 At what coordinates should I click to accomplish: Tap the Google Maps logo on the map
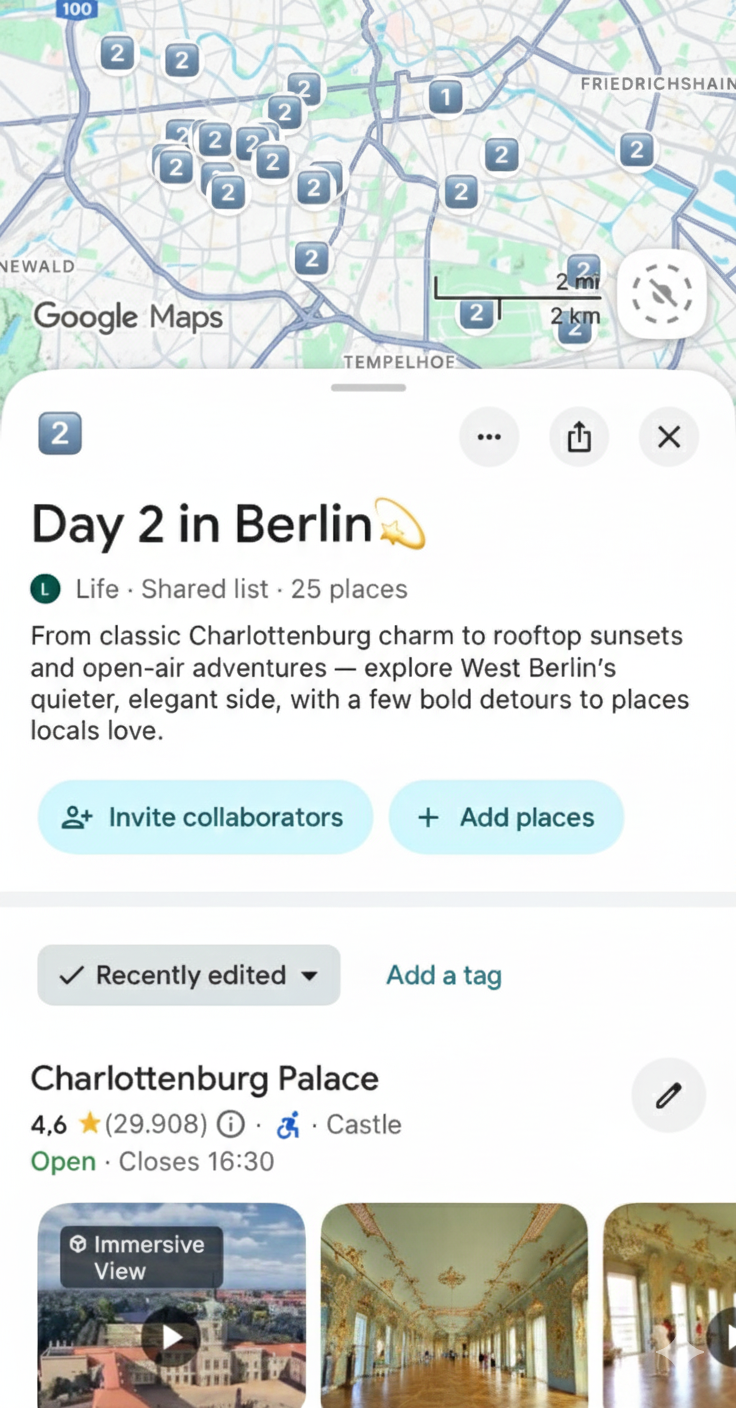tap(129, 316)
